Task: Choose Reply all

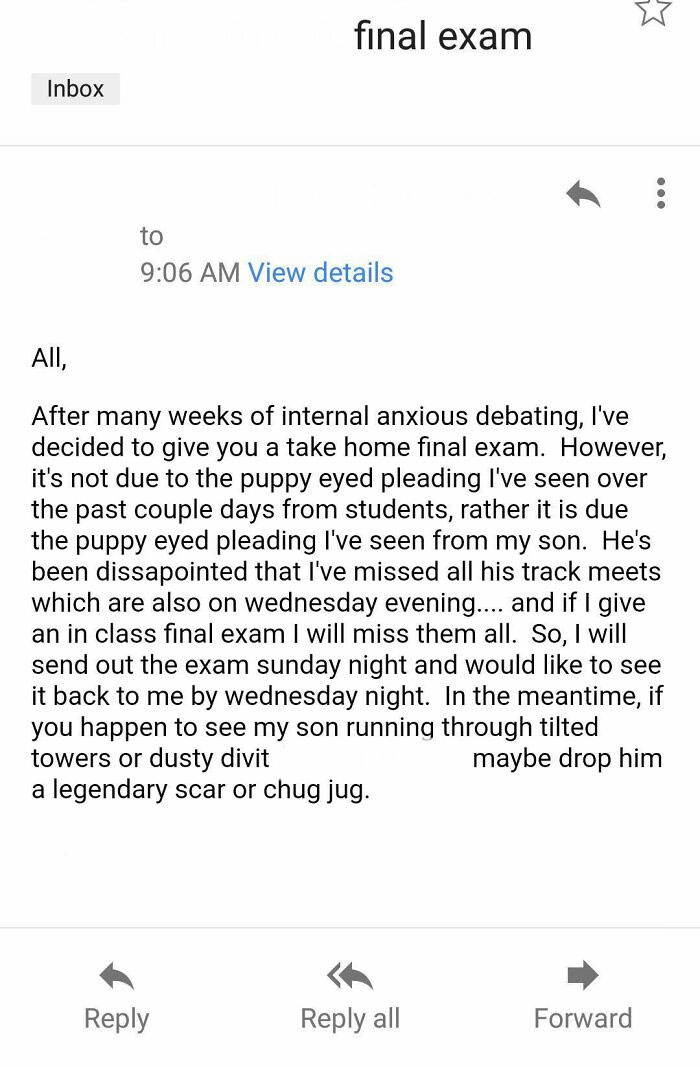Action: pyautogui.click(x=350, y=995)
